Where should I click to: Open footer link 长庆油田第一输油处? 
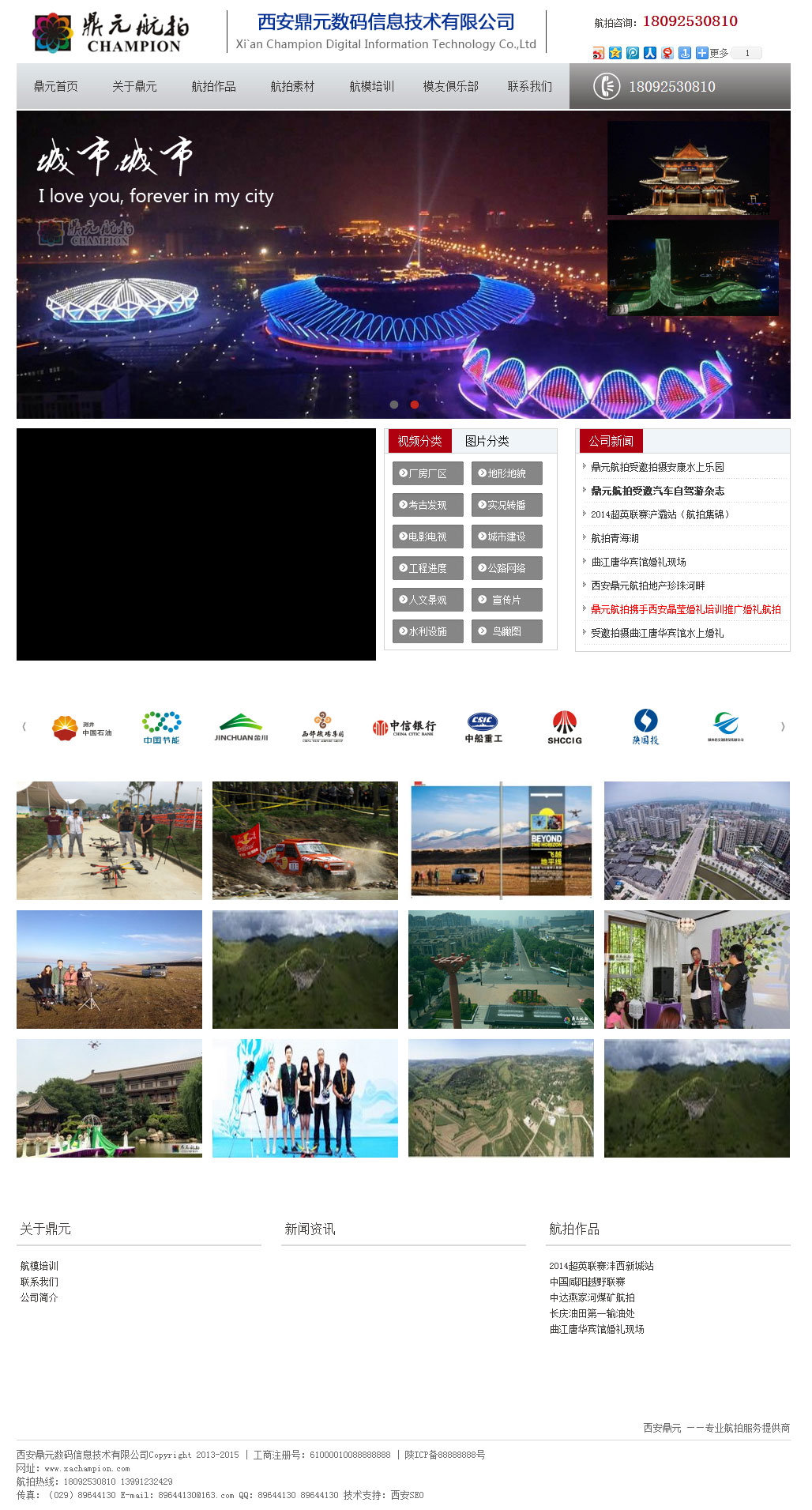click(x=592, y=1313)
